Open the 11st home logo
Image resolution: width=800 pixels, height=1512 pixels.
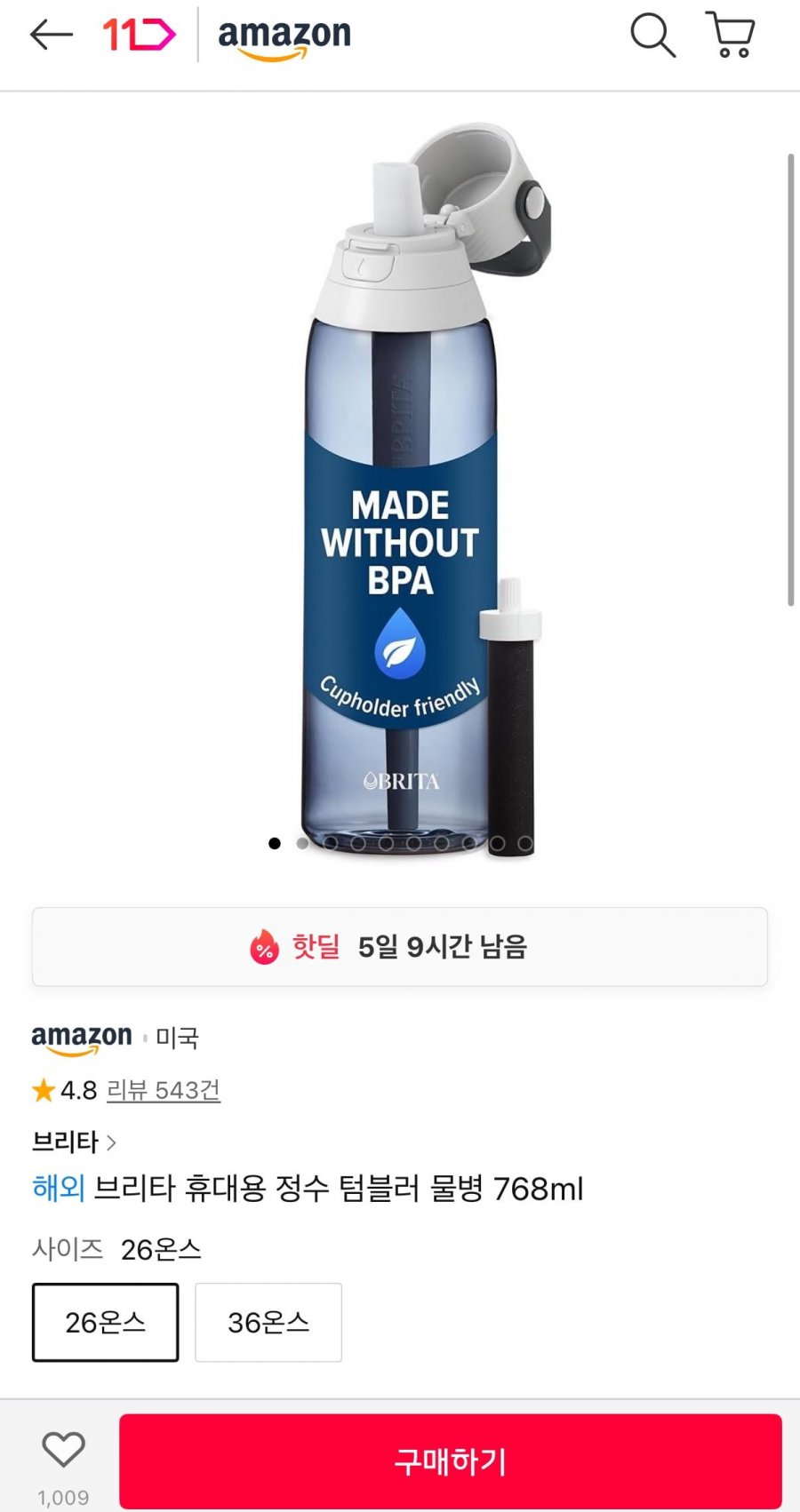pyautogui.click(x=139, y=36)
